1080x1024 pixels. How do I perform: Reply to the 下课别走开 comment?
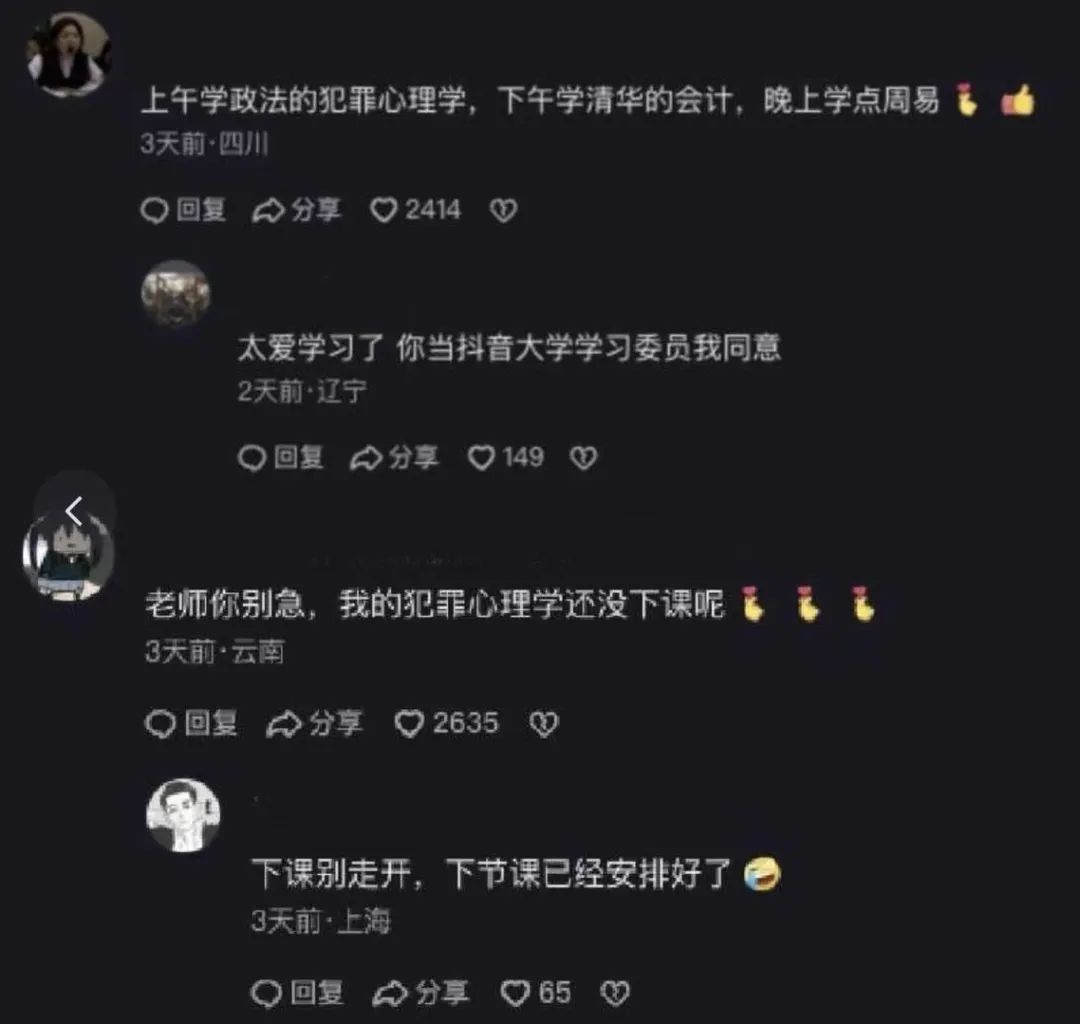tap(297, 992)
